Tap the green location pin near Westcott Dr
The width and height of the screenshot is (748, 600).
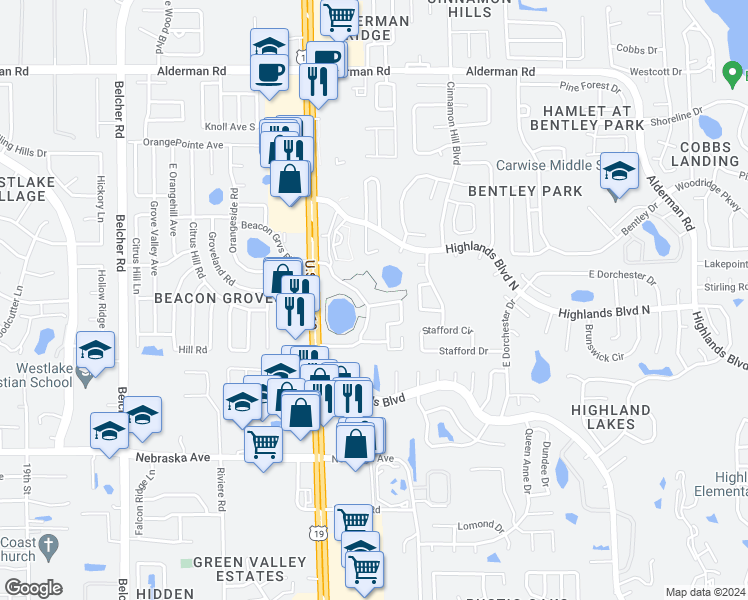pyautogui.click(x=732, y=74)
